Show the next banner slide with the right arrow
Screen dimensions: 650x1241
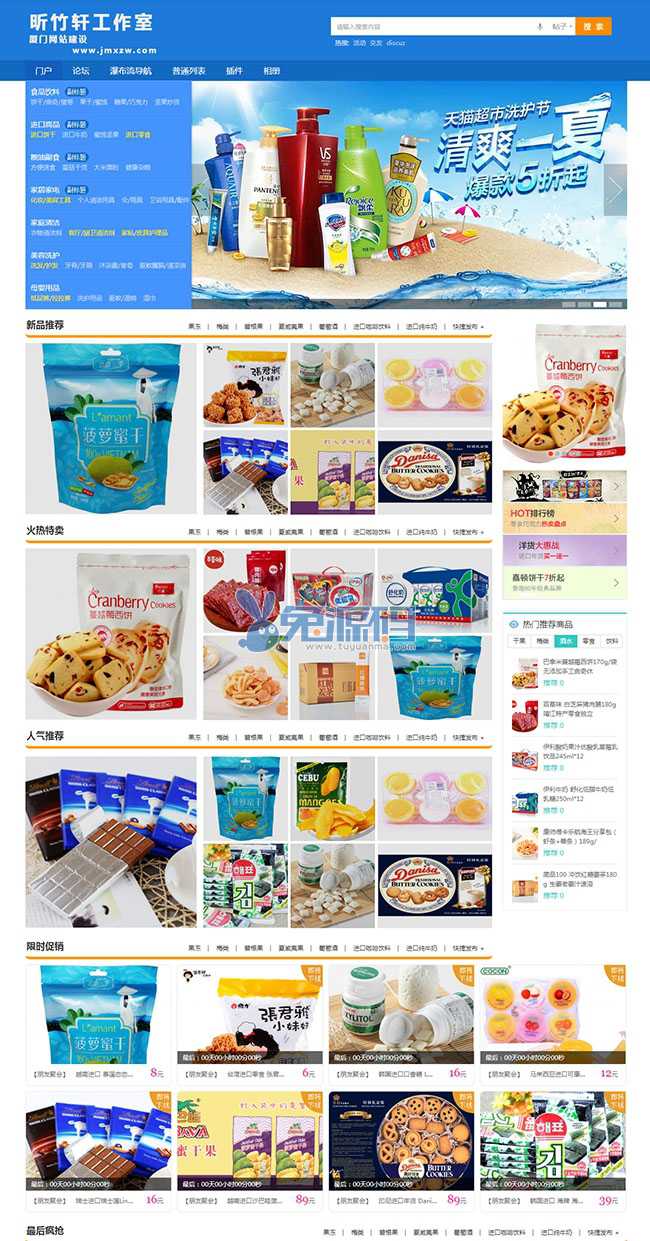(615, 188)
